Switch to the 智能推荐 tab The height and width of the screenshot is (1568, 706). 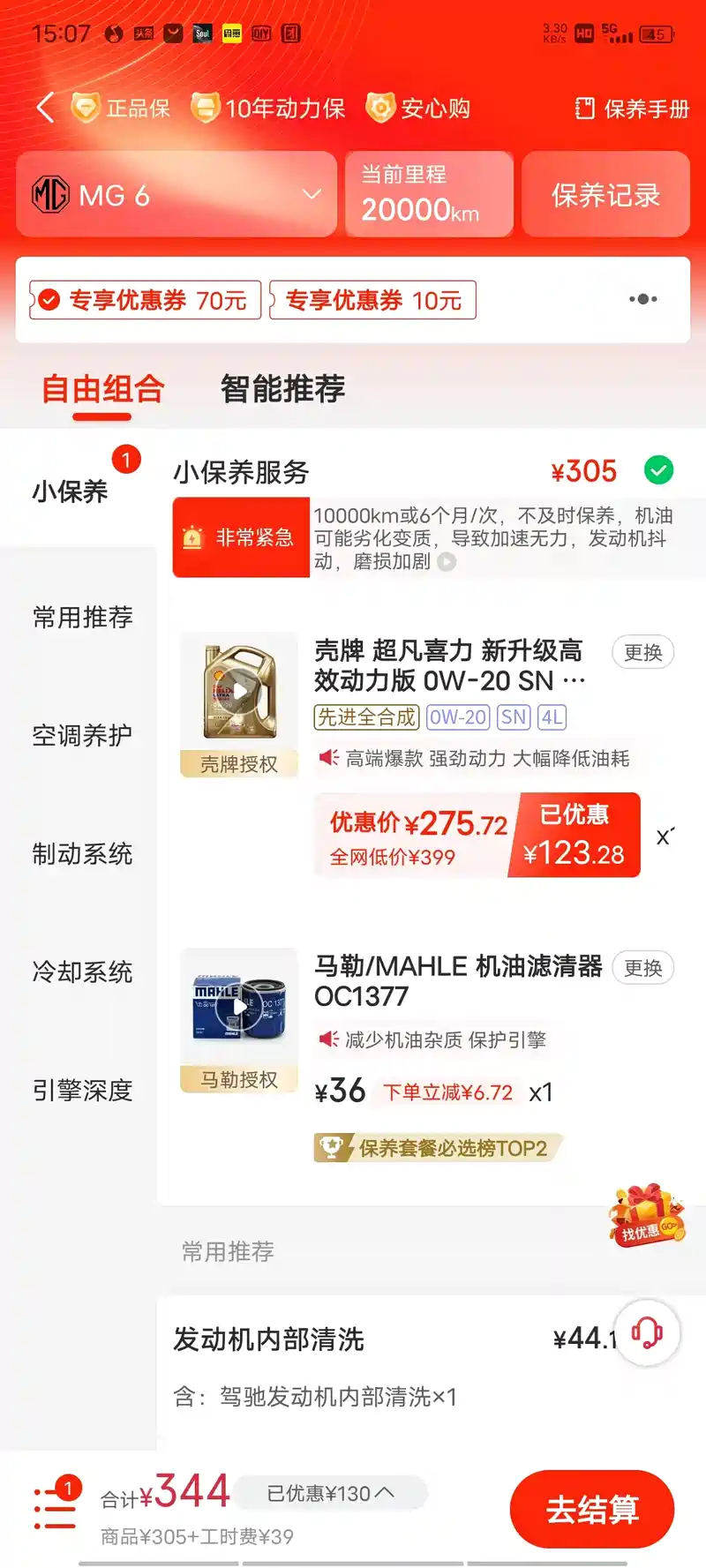[282, 388]
